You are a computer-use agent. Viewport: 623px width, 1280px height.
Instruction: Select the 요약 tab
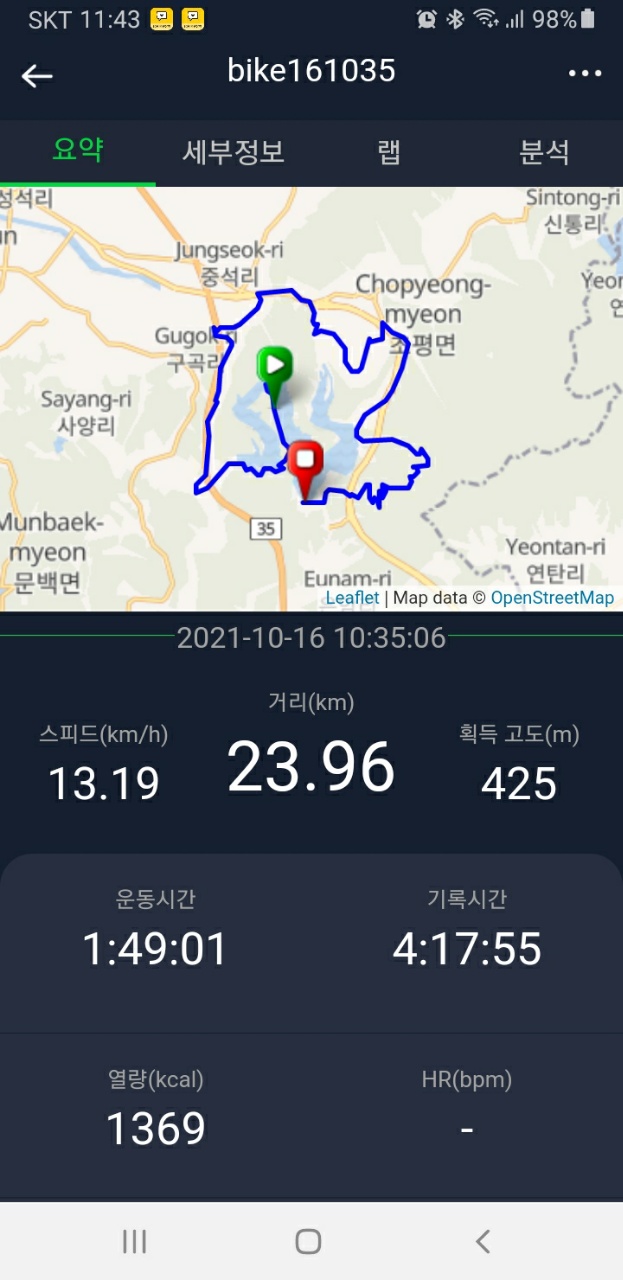point(78,151)
